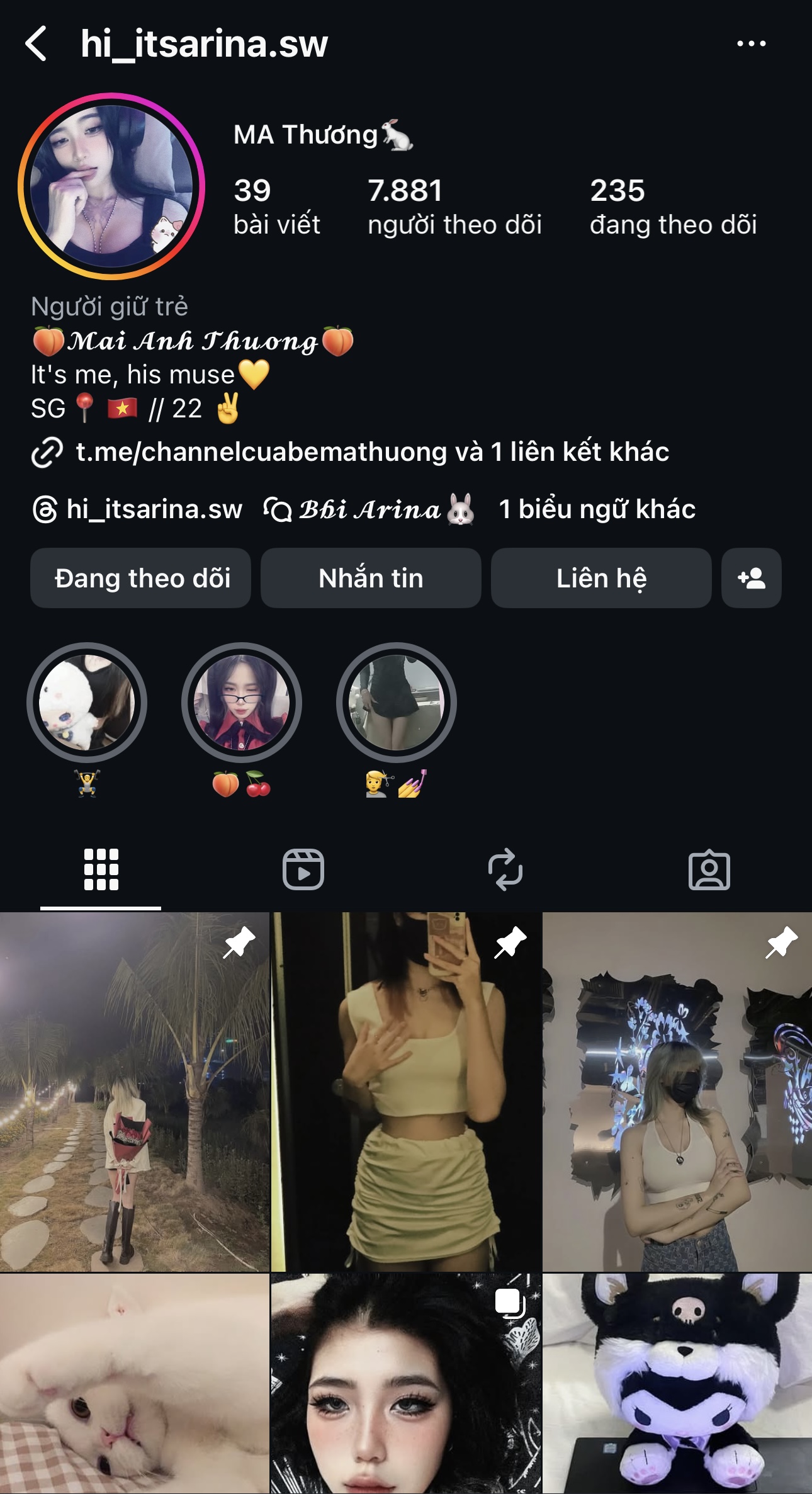Go back using the top-left arrow
This screenshot has height=1494, width=812.
coord(37,43)
